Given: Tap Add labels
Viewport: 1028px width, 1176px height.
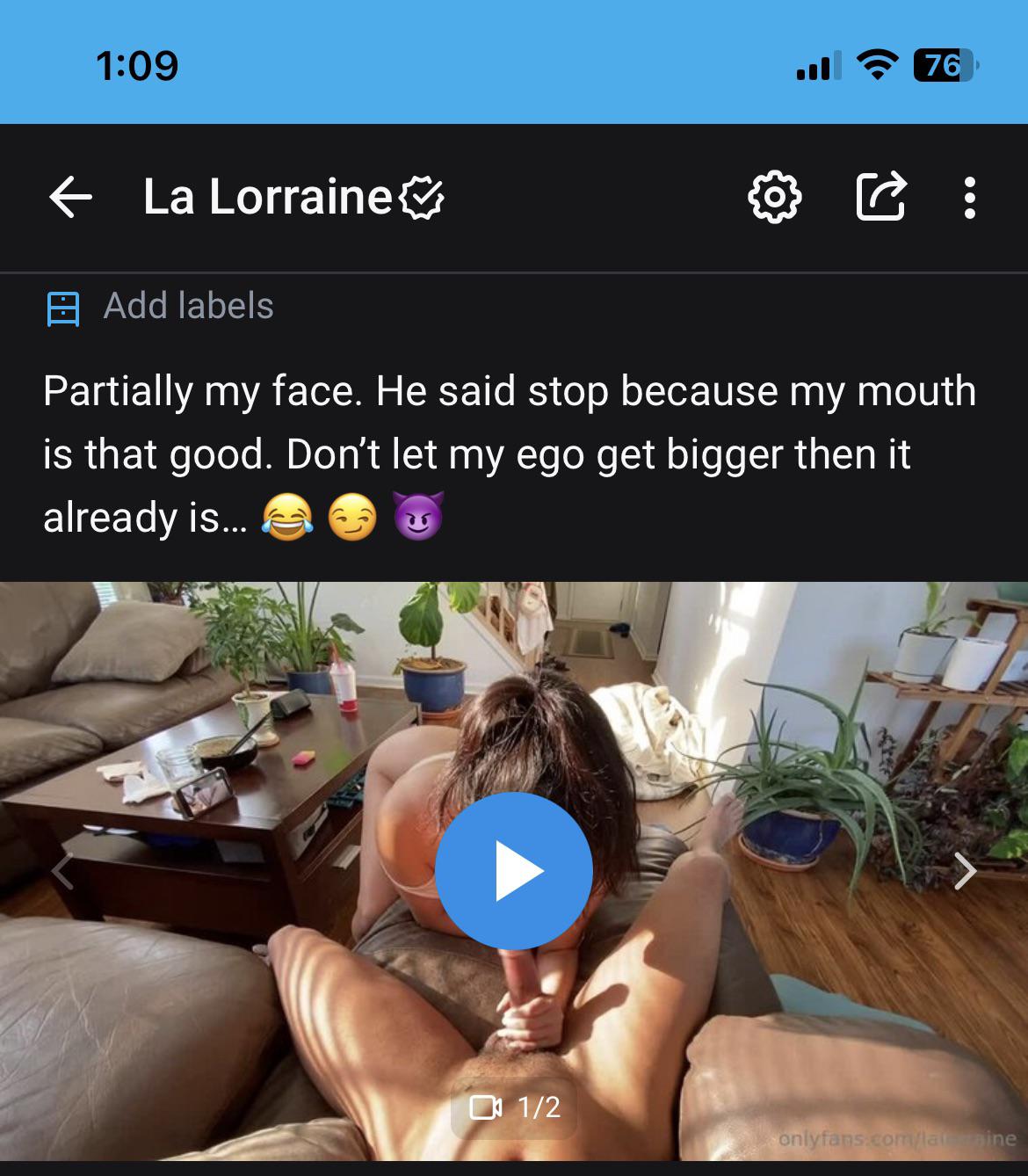Looking at the screenshot, I should (x=188, y=307).
